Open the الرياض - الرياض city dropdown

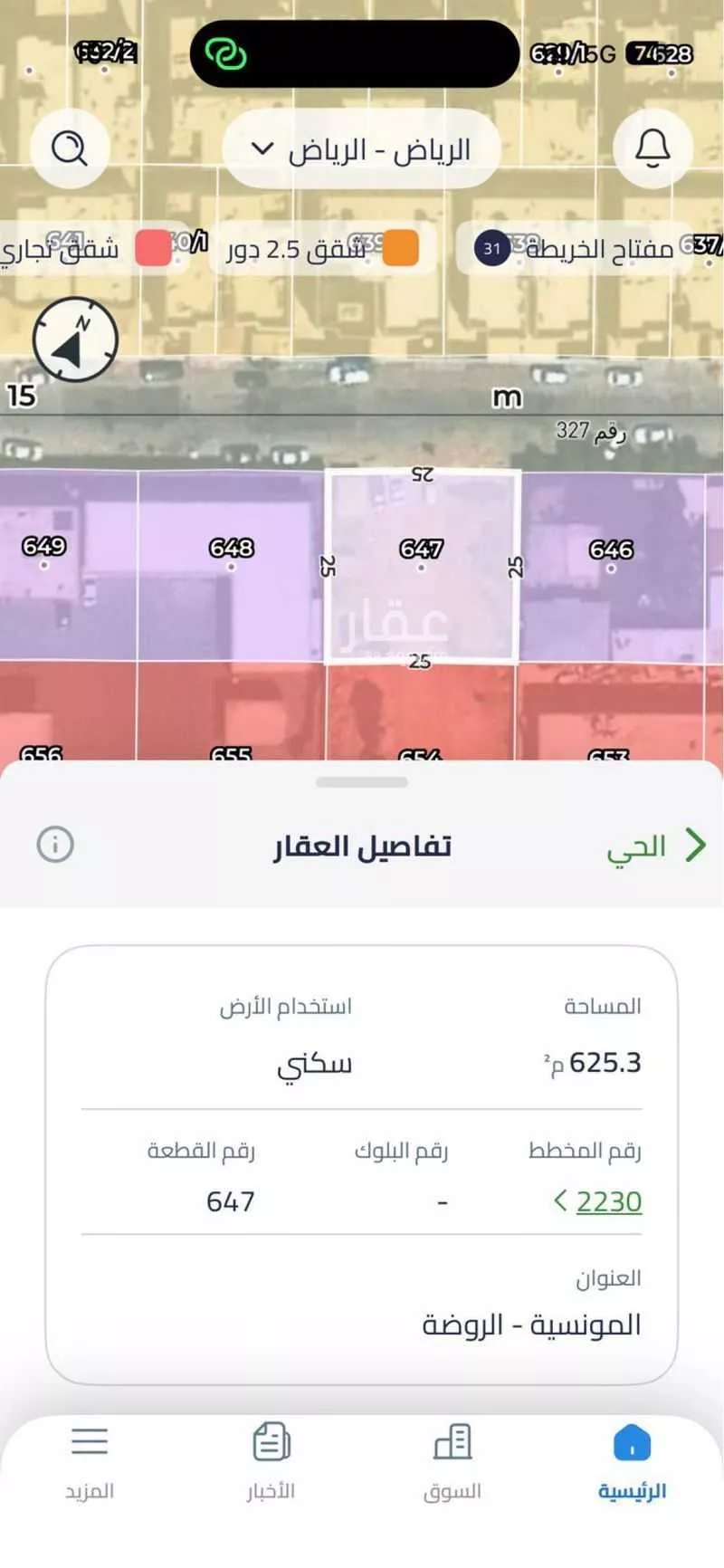pyautogui.click(x=360, y=148)
